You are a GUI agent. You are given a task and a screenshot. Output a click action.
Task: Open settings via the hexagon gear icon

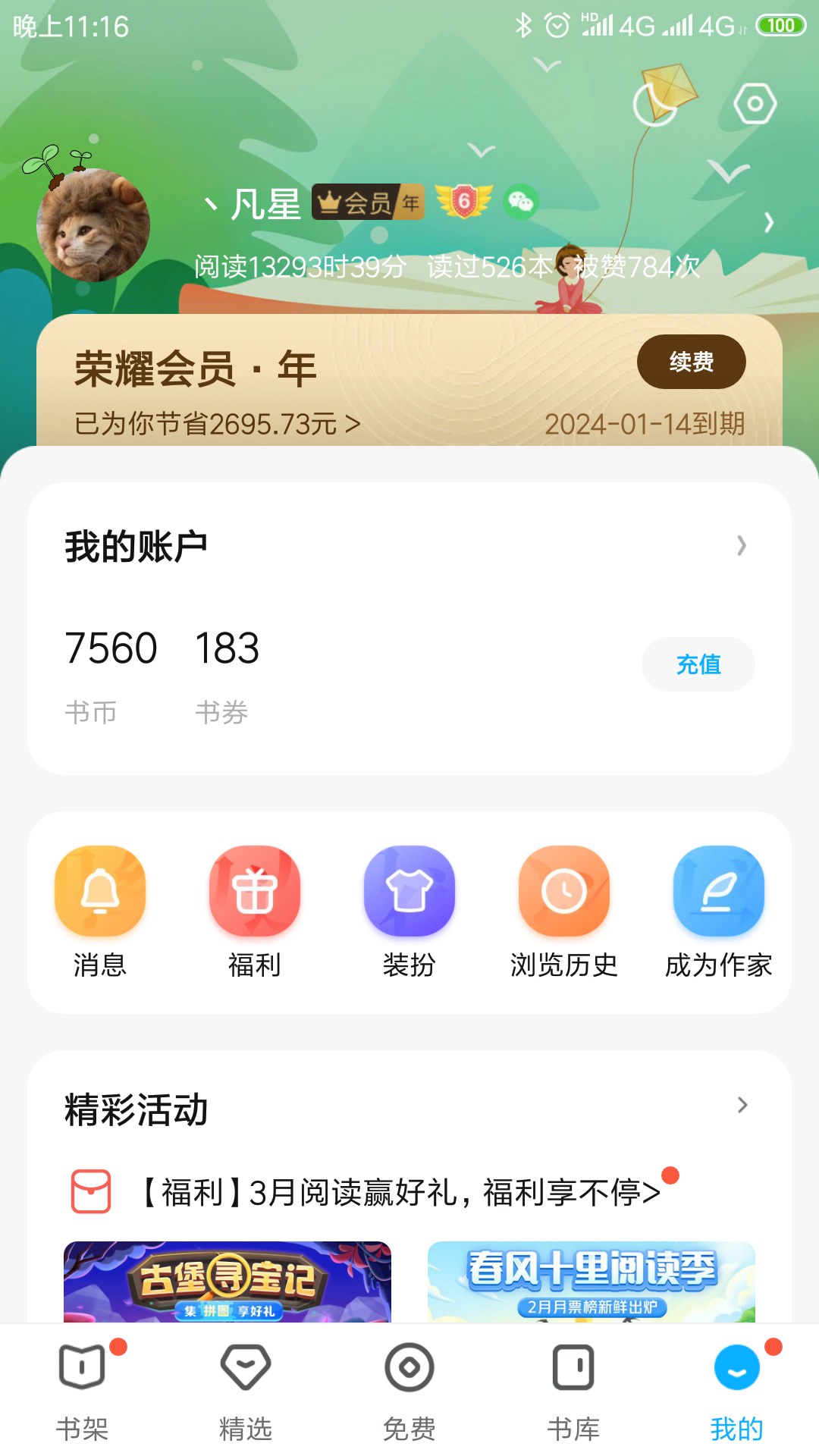click(755, 104)
